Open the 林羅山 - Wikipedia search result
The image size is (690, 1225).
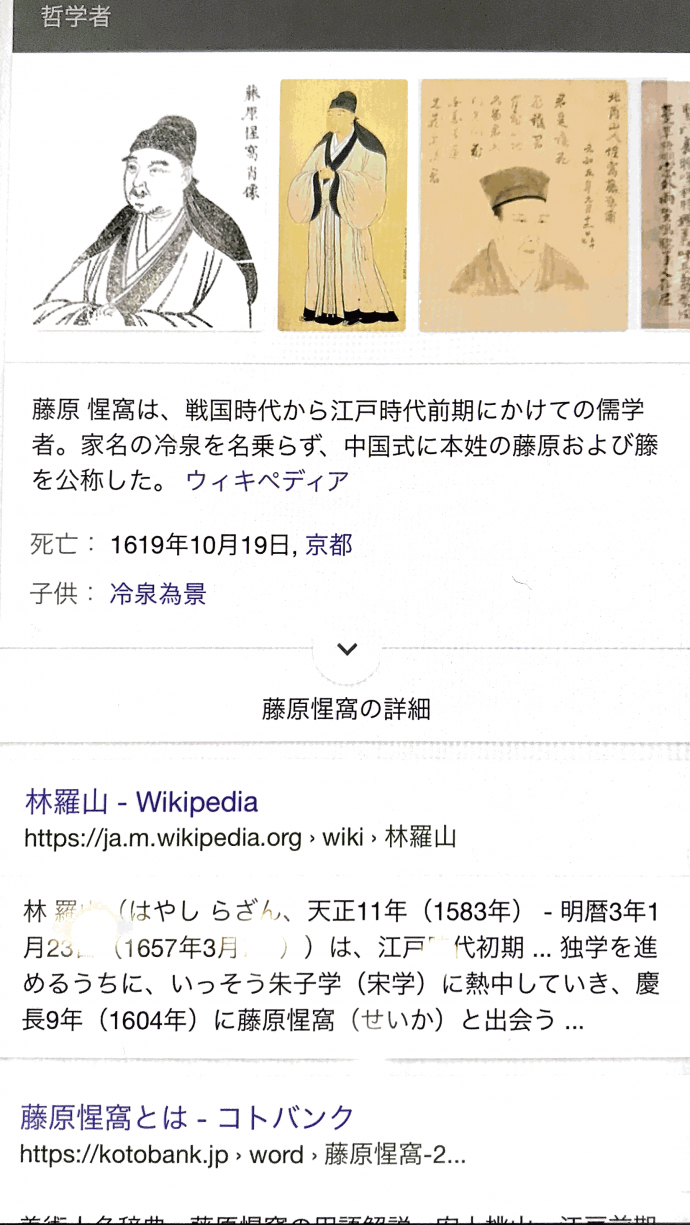142,802
